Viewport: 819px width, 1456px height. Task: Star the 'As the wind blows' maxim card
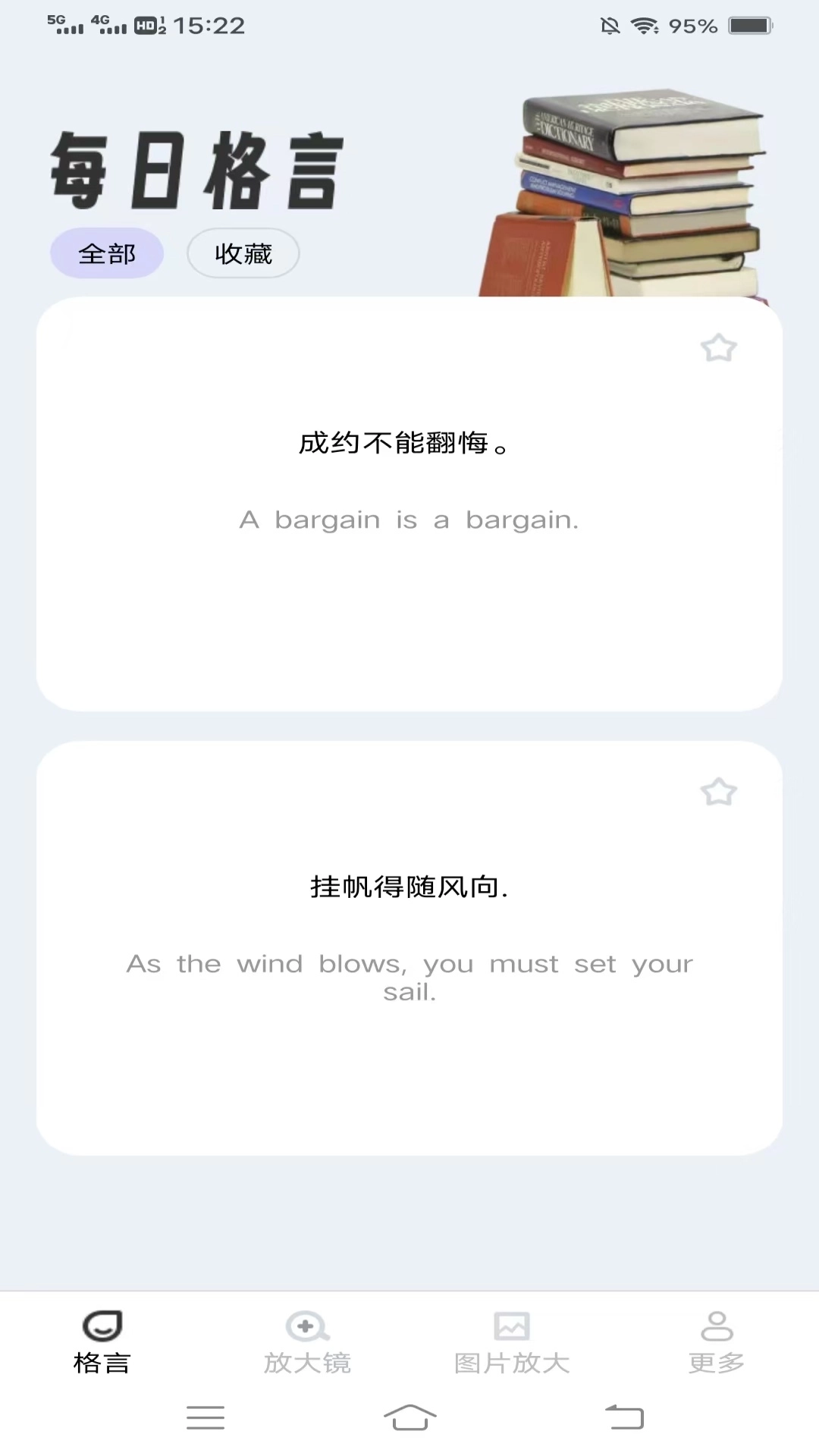pos(718,792)
